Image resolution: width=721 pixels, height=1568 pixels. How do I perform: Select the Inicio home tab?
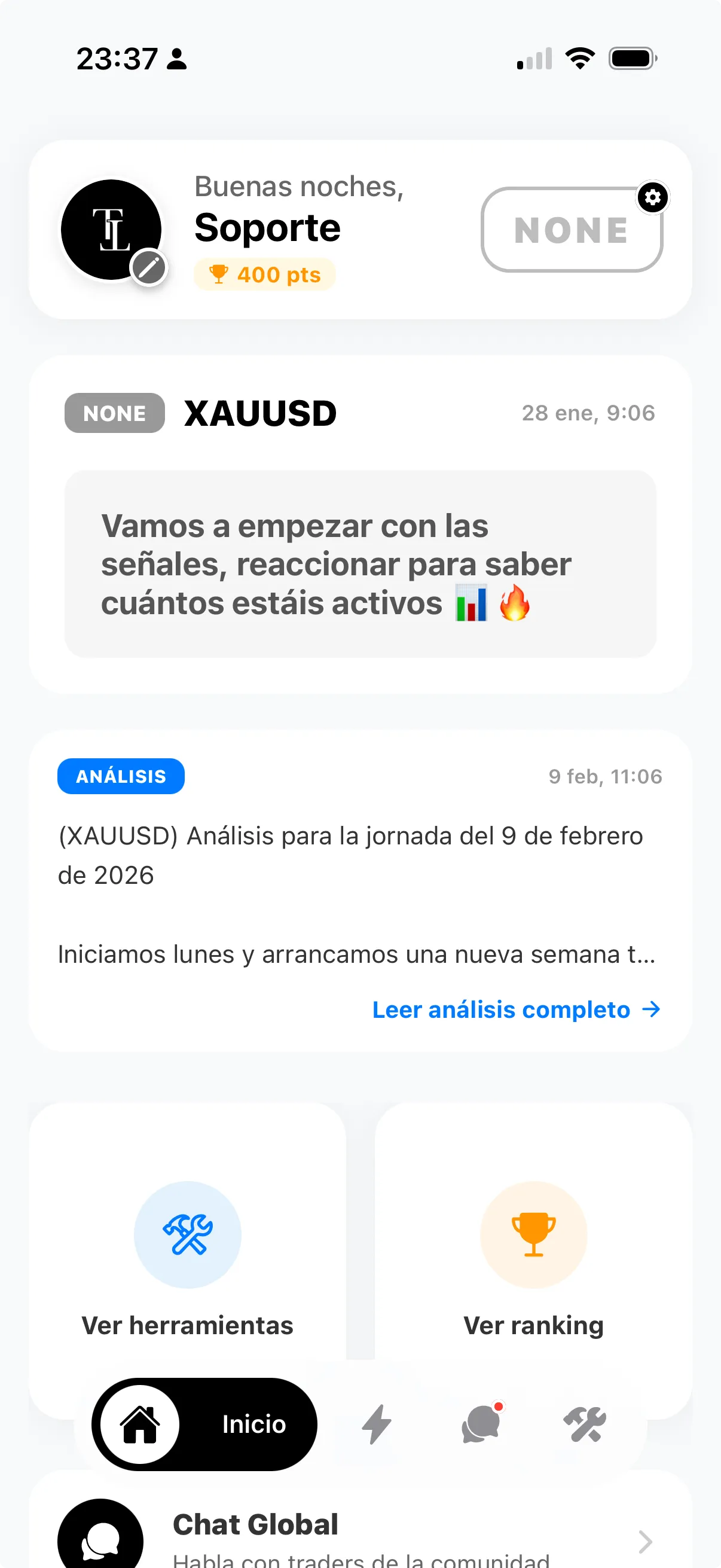click(204, 1424)
